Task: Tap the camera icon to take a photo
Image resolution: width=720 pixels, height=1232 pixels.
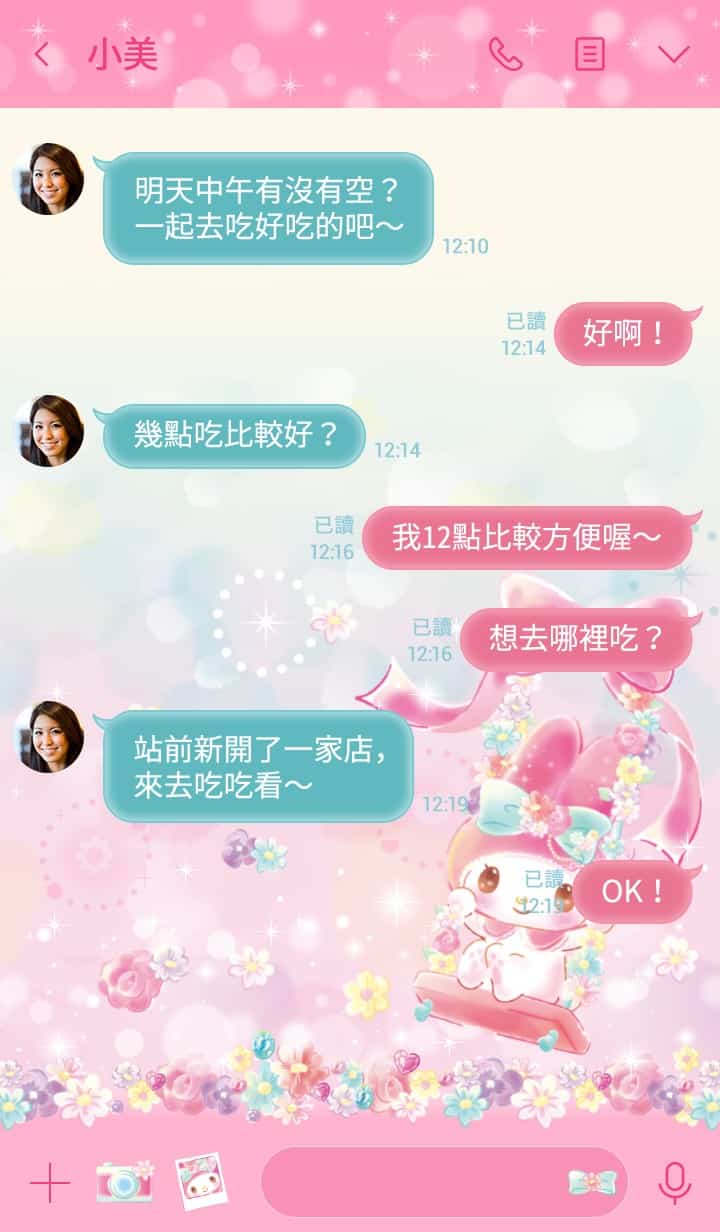Action: (122, 1180)
